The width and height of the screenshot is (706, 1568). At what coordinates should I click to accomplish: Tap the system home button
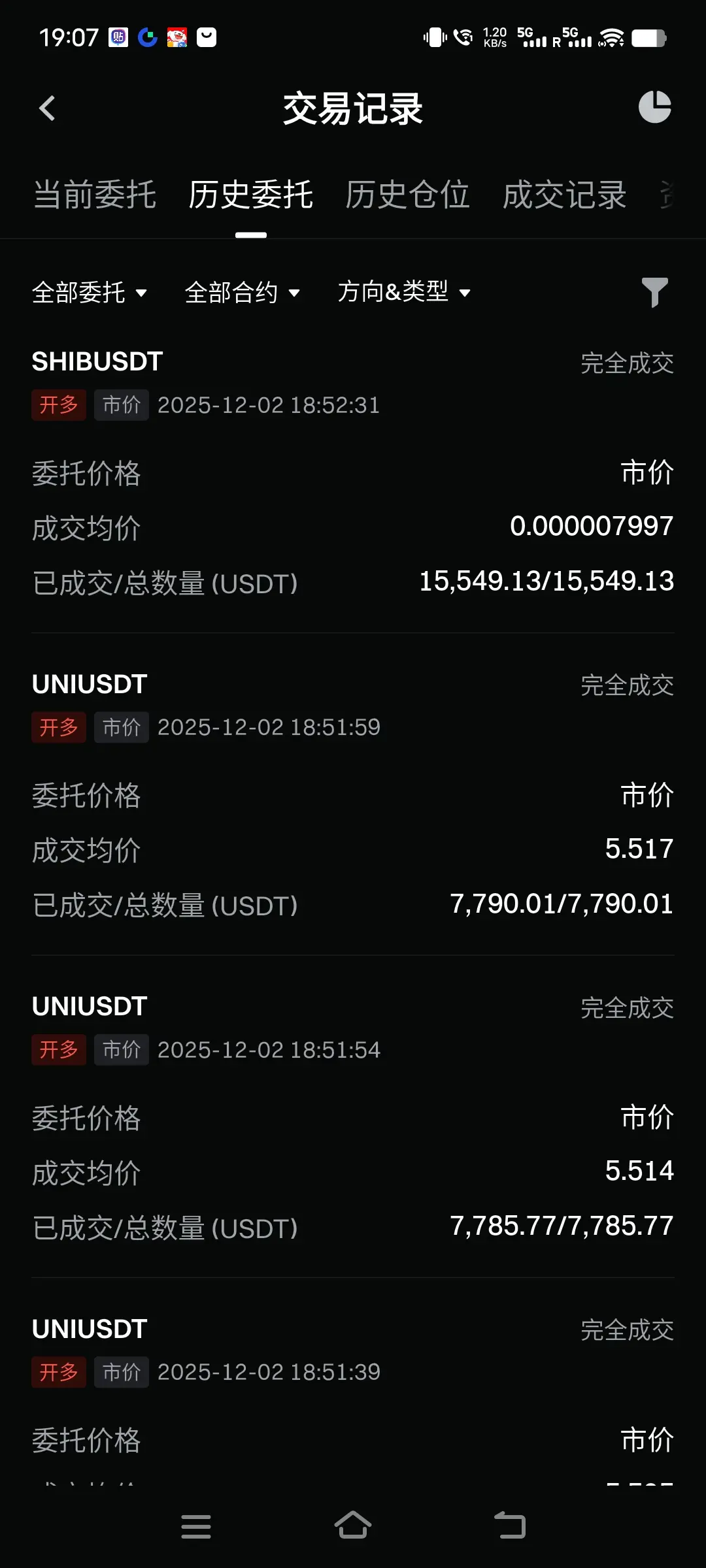click(353, 1526)
